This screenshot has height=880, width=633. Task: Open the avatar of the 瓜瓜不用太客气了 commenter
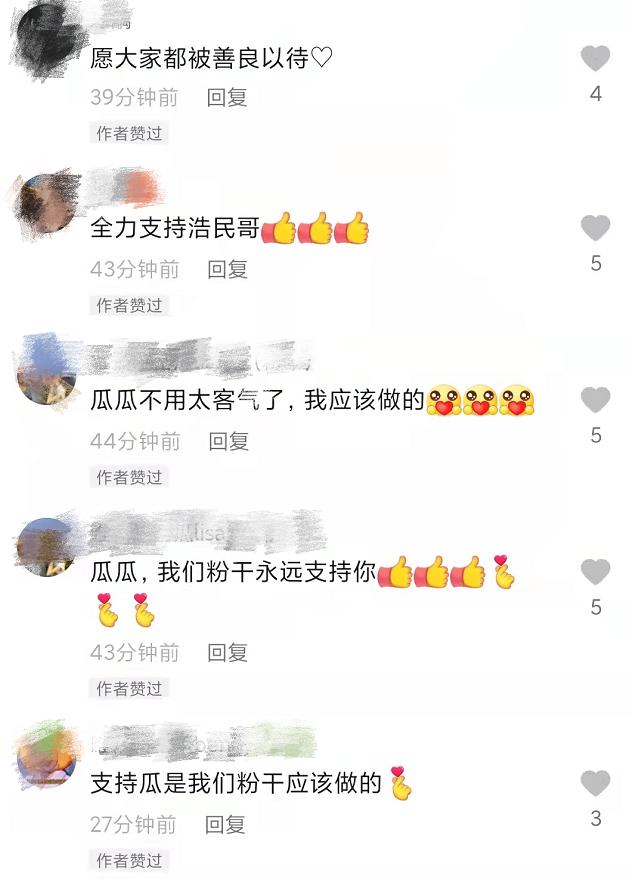47,373
